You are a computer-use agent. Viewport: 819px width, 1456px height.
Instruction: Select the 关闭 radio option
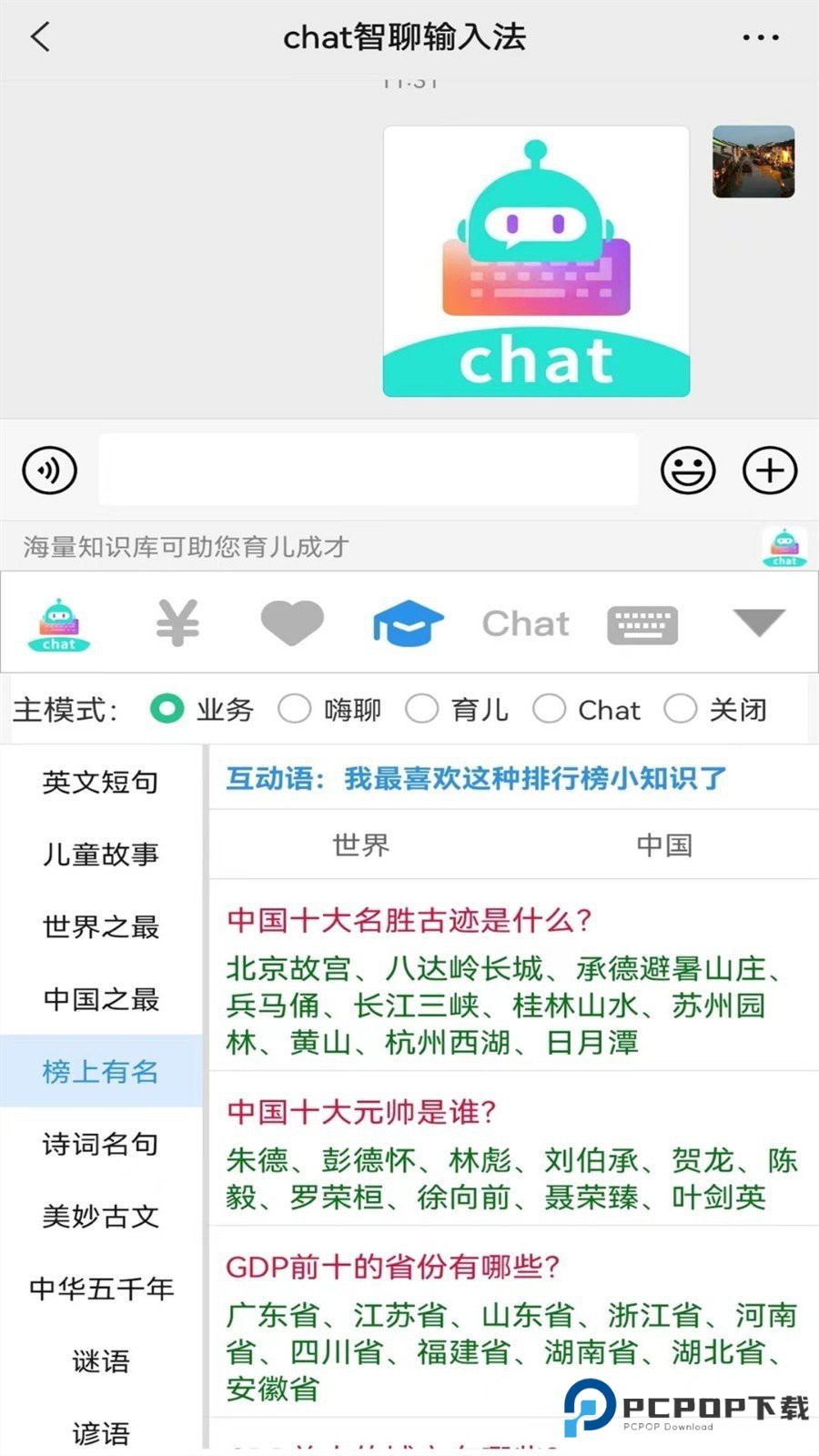coord(681,709)
